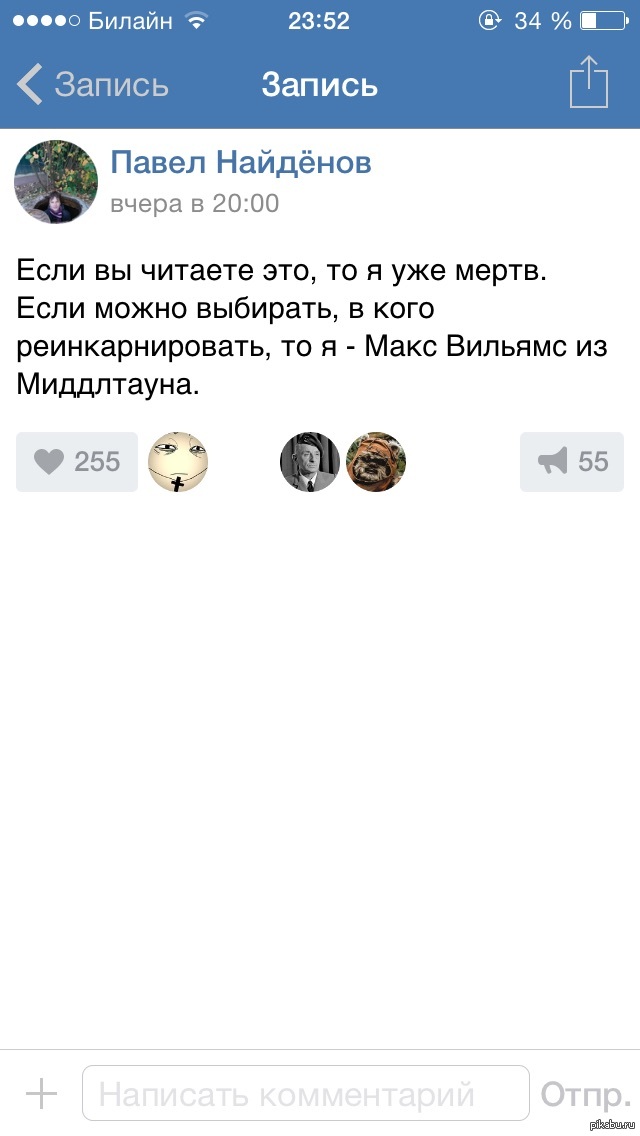Tap the plus icon to attach media

(x=41, y=1094)
